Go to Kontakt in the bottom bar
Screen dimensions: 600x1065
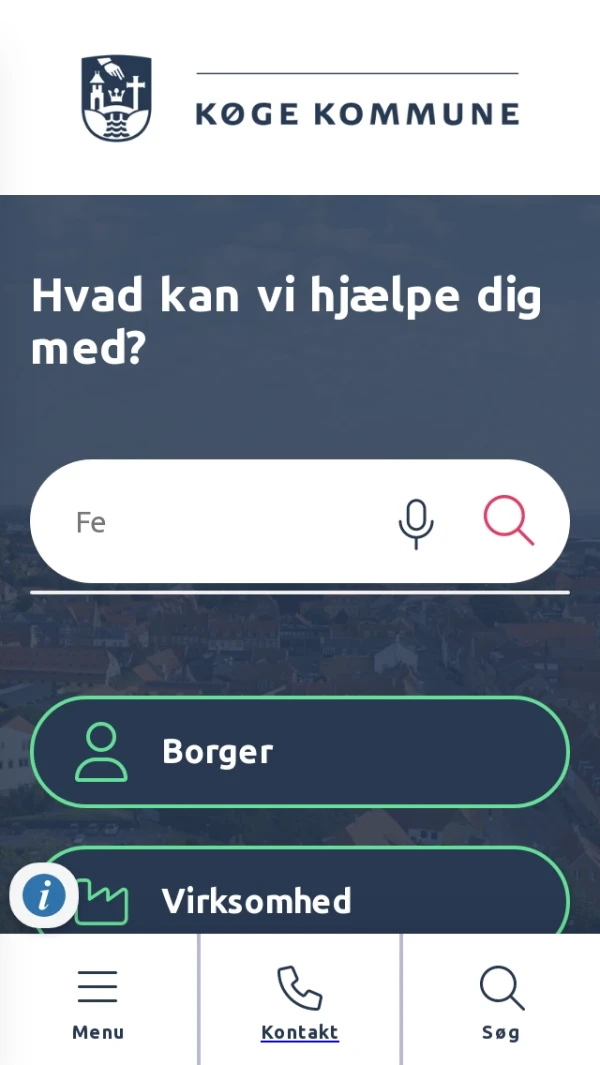click(300, 1002)
